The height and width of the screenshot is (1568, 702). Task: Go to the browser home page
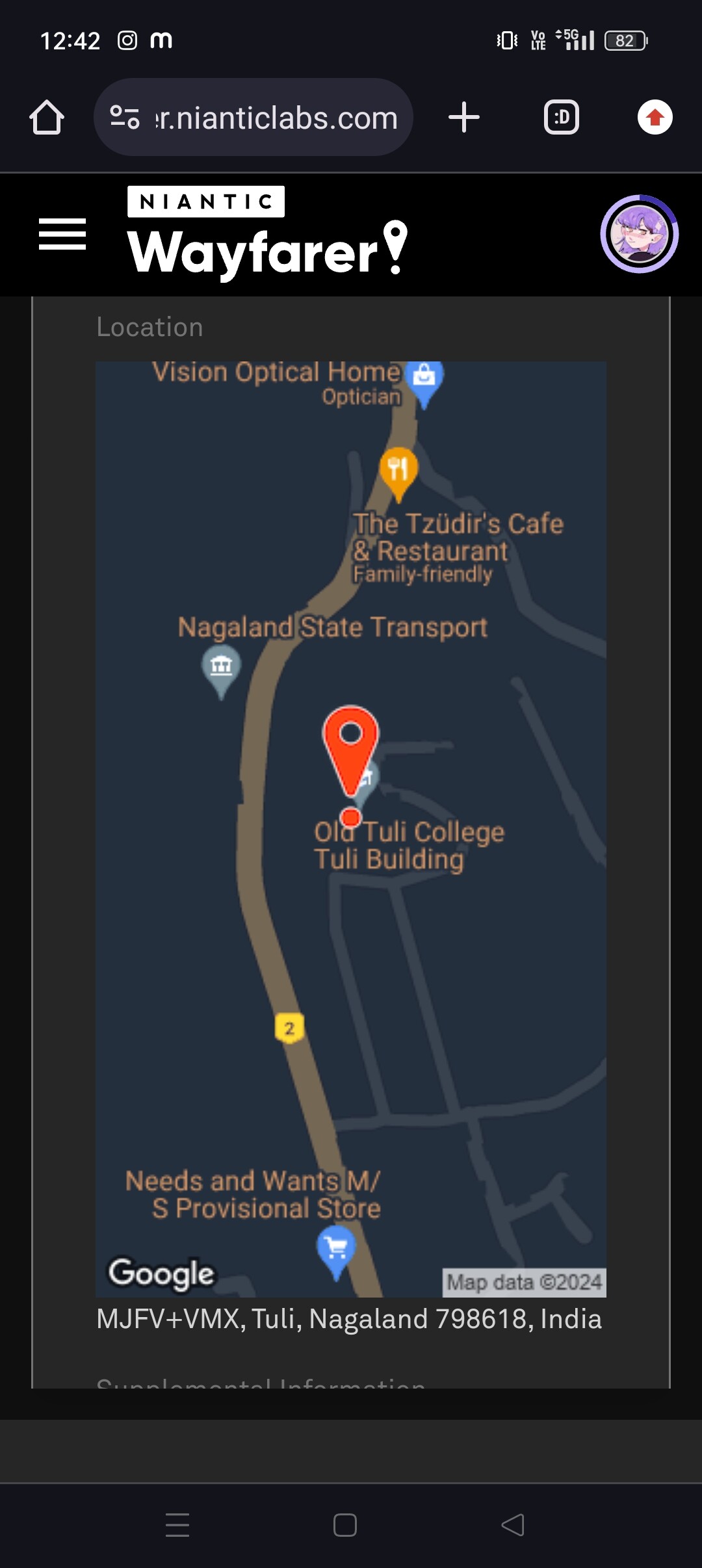point(47,118)
